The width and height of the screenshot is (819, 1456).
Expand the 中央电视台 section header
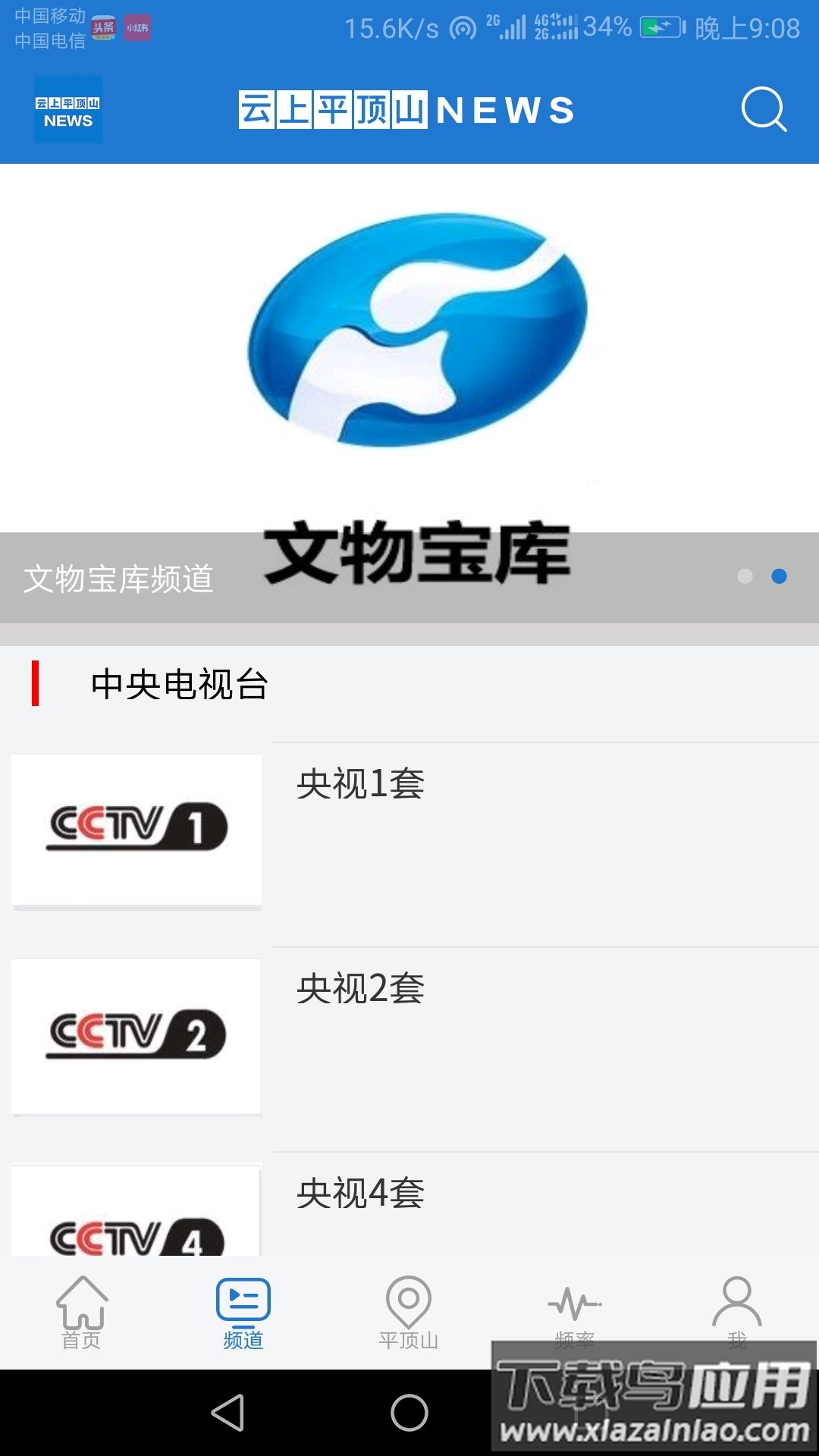coord(180,684)
